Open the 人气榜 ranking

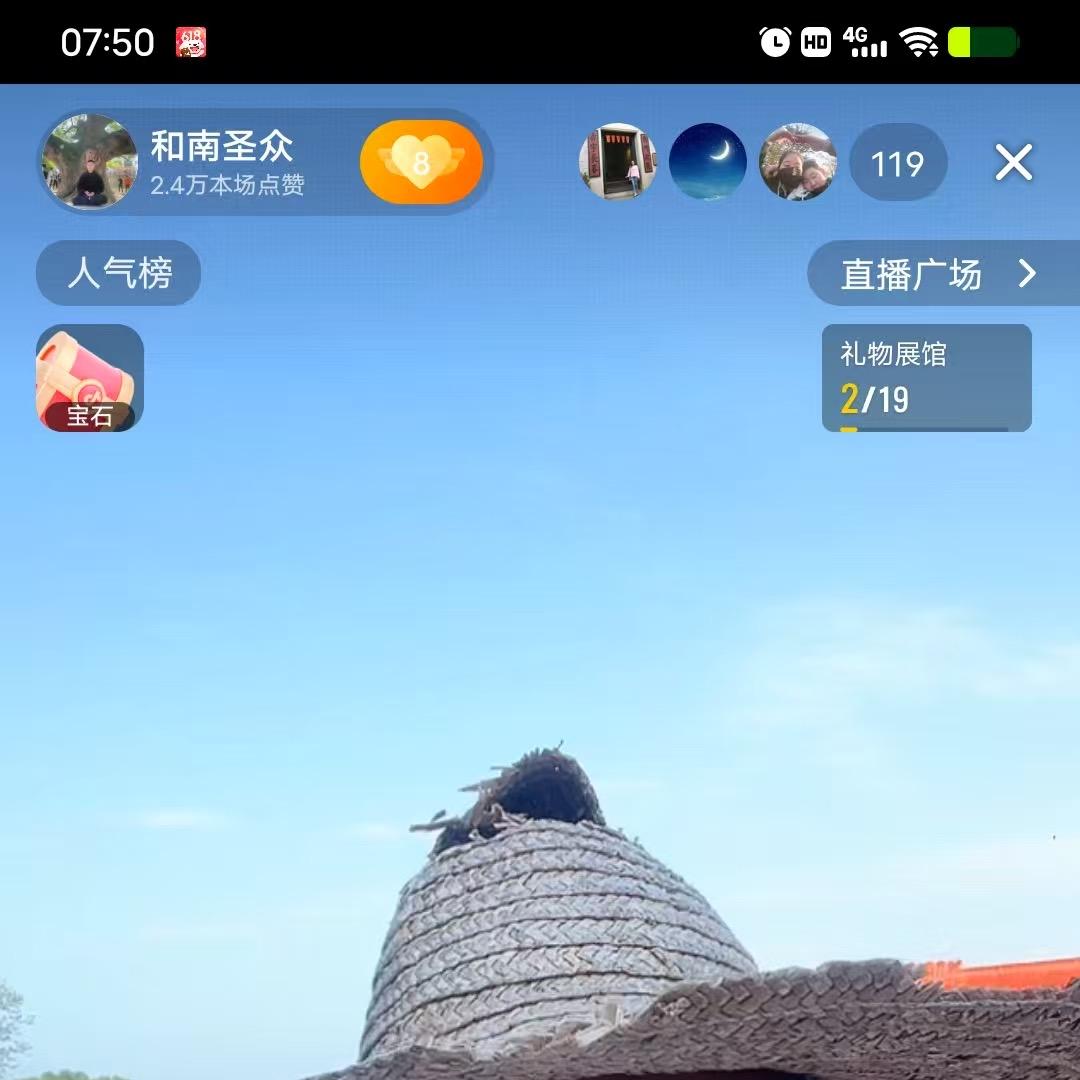point(119,273)
